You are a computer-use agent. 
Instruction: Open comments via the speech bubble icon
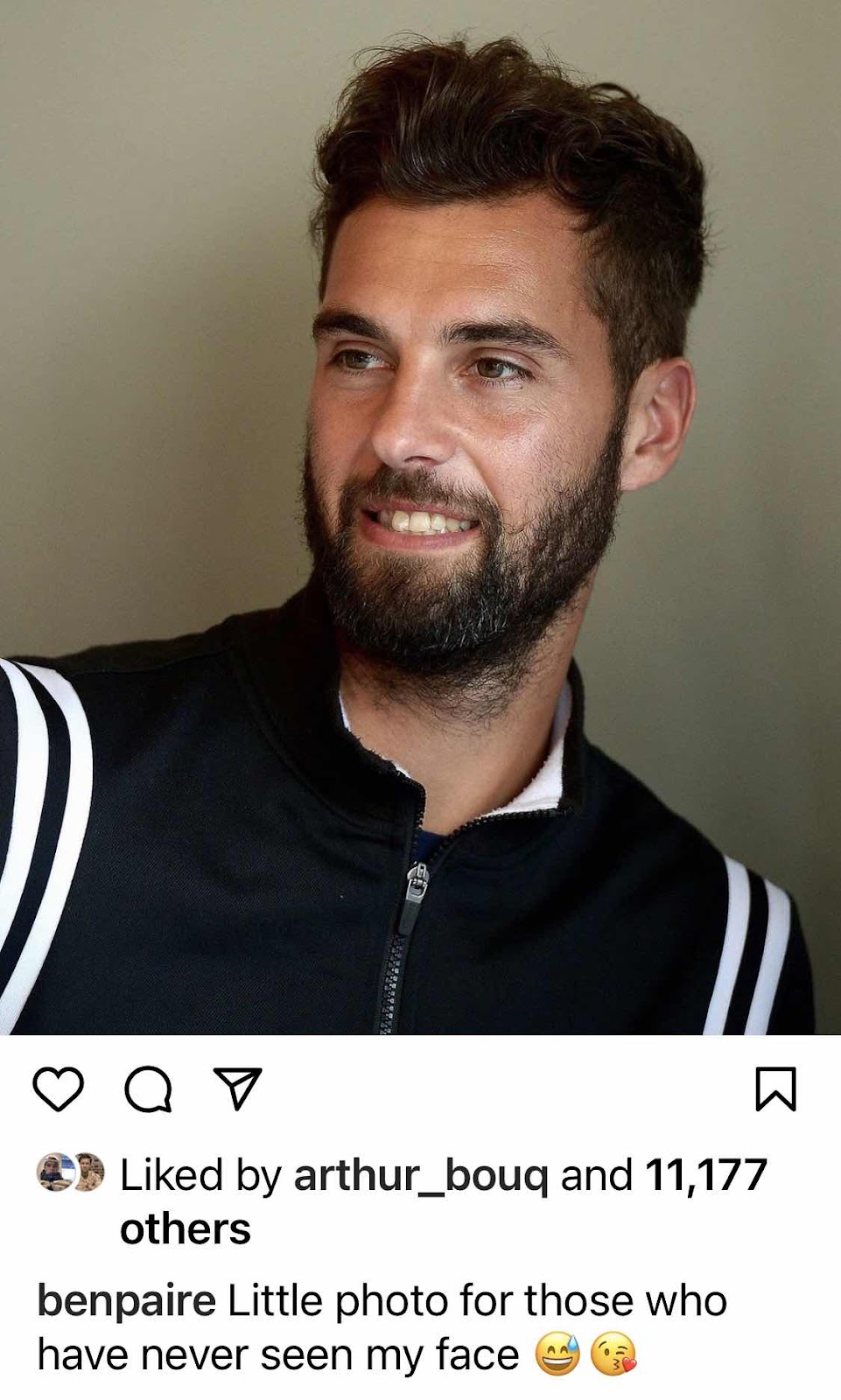pos(148,1089)
